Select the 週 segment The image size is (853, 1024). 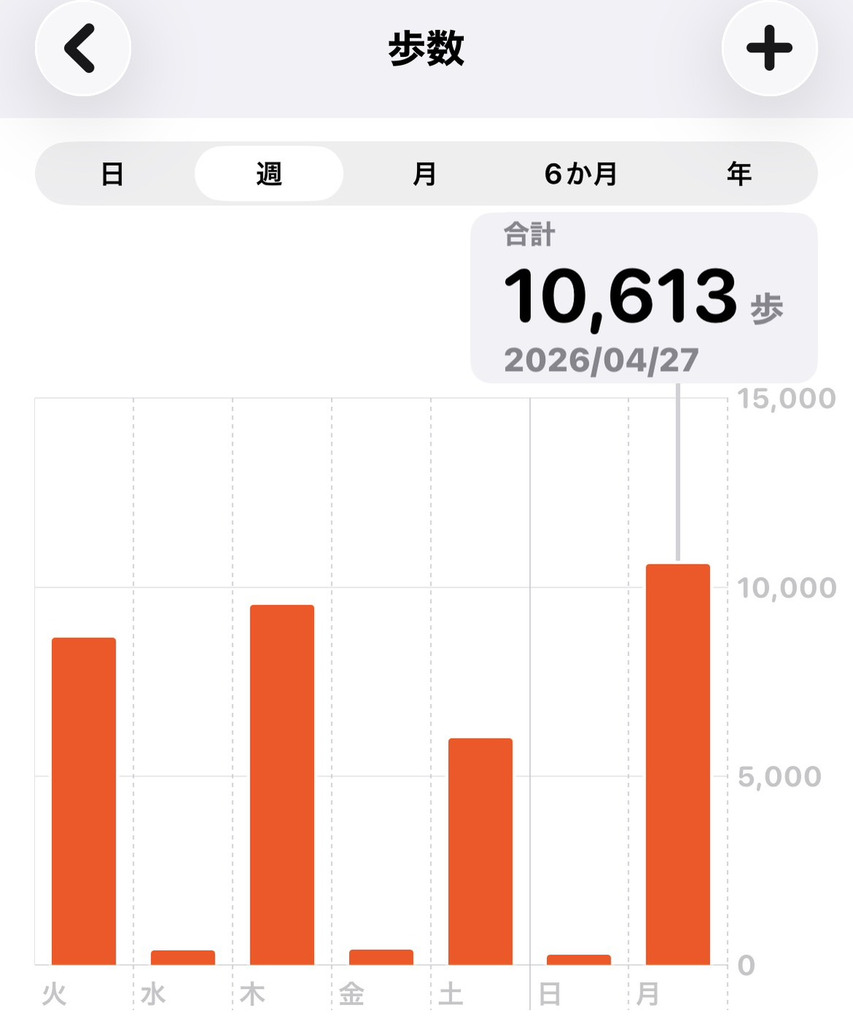[269, 174]
